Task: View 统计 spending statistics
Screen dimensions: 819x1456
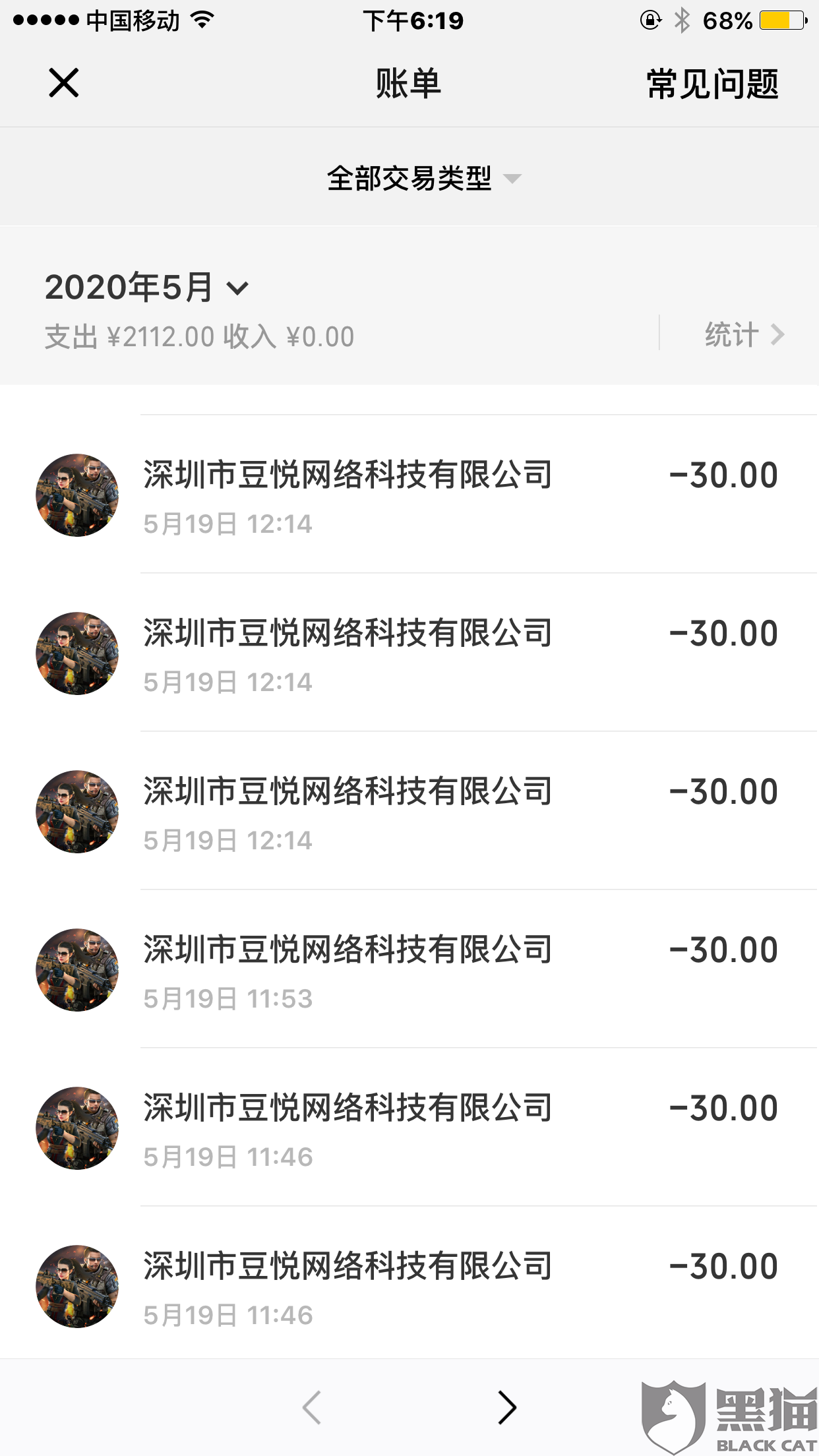Action: tap(743, 334)
